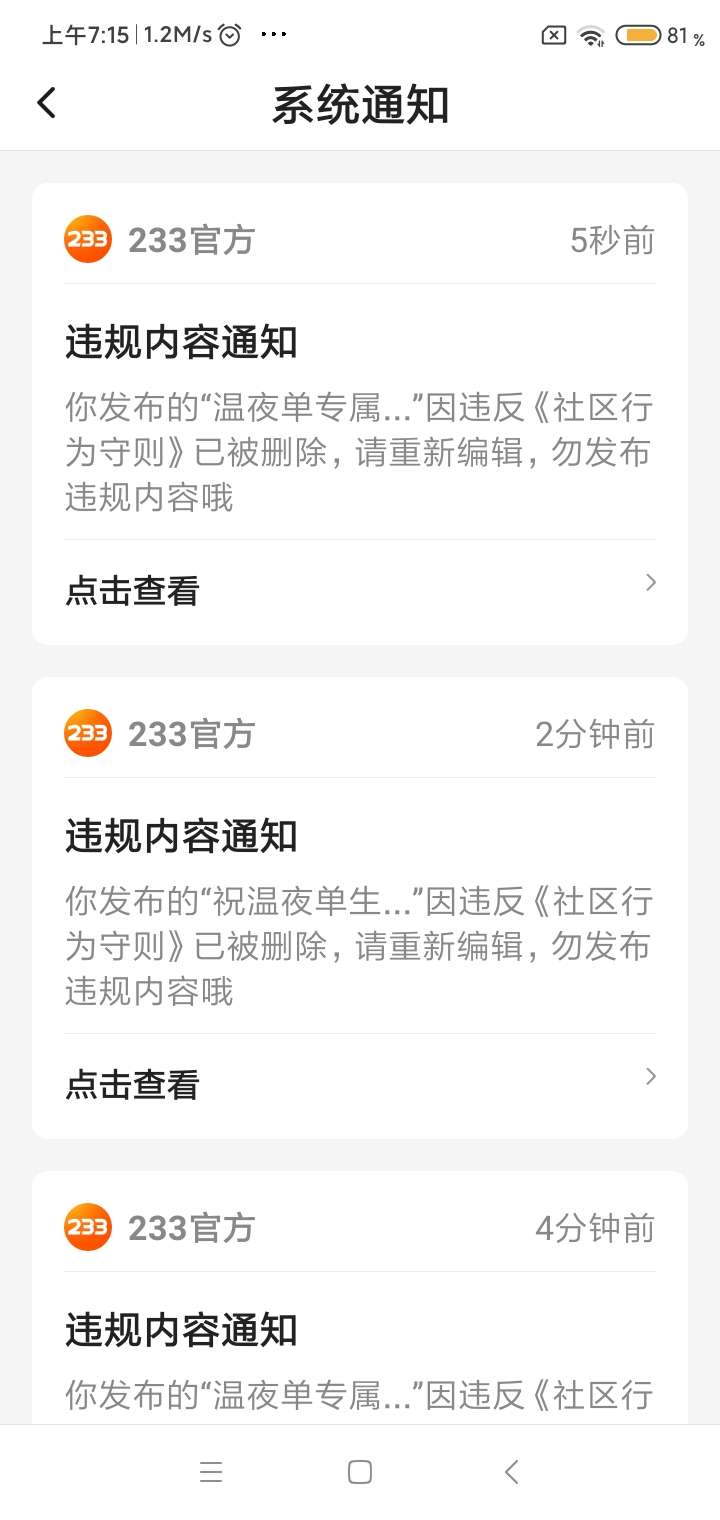
Task: Open the violation notice card from 4分钟前
Action: pyautogui.click(x=360, y=1298)
